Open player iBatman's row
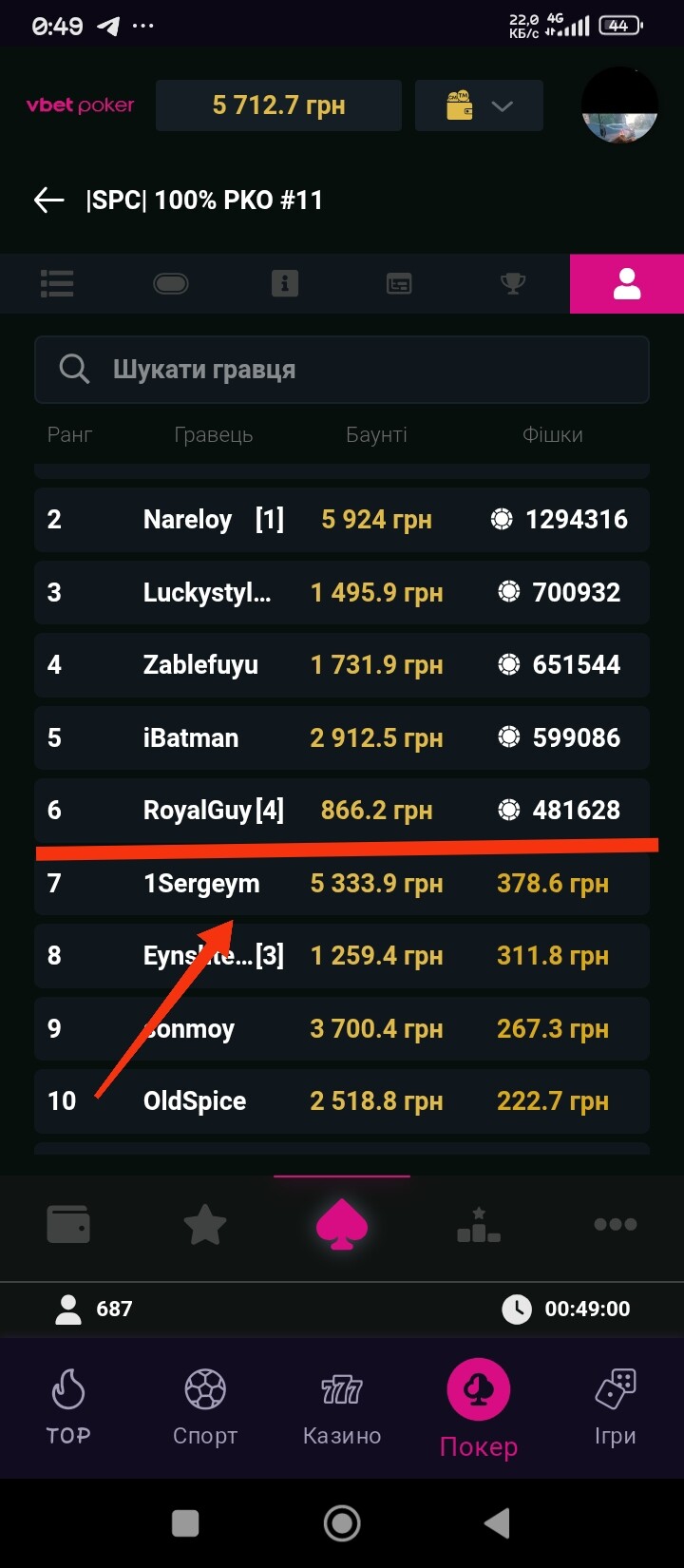 tap(342, 737)
